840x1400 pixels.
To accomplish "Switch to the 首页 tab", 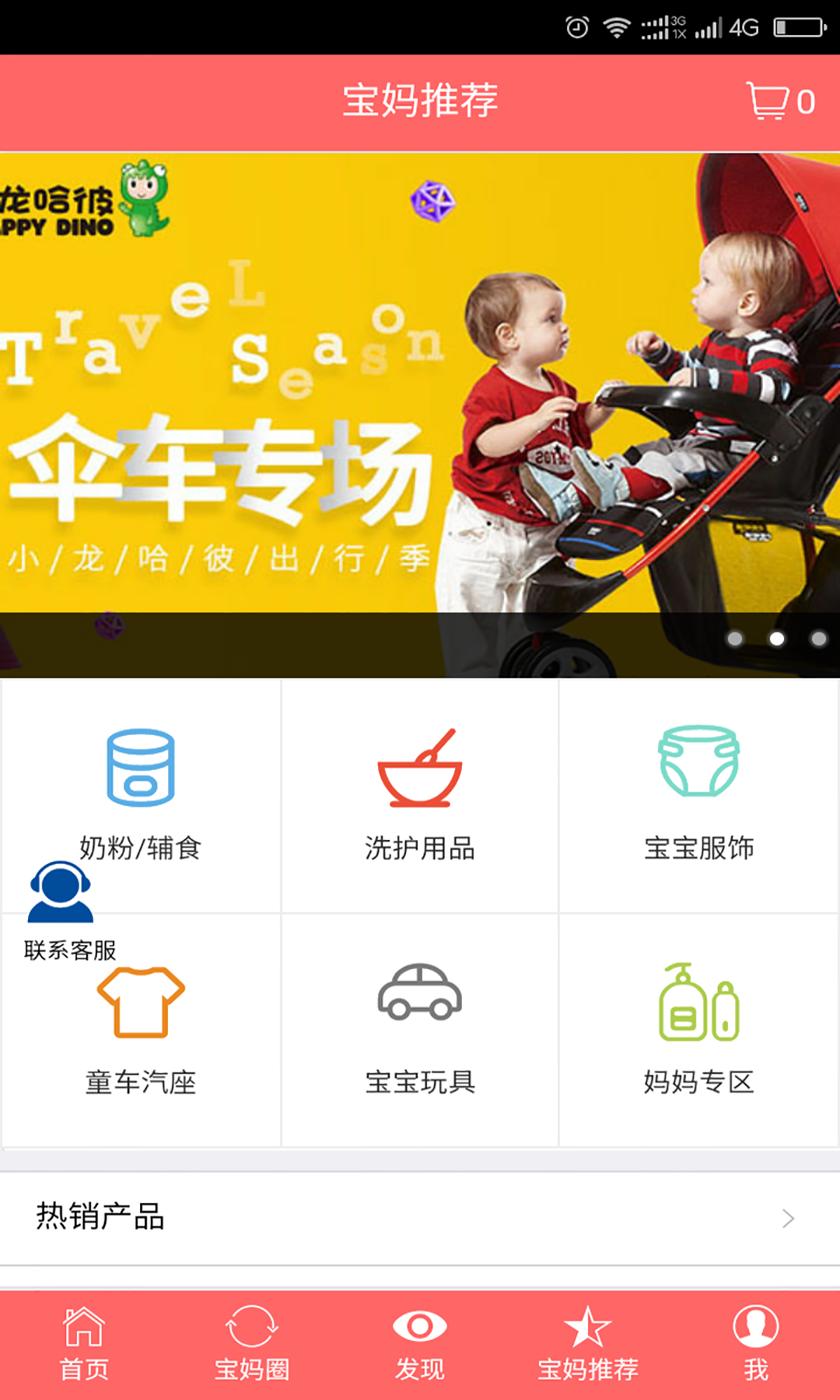I will coord(84,1344).
